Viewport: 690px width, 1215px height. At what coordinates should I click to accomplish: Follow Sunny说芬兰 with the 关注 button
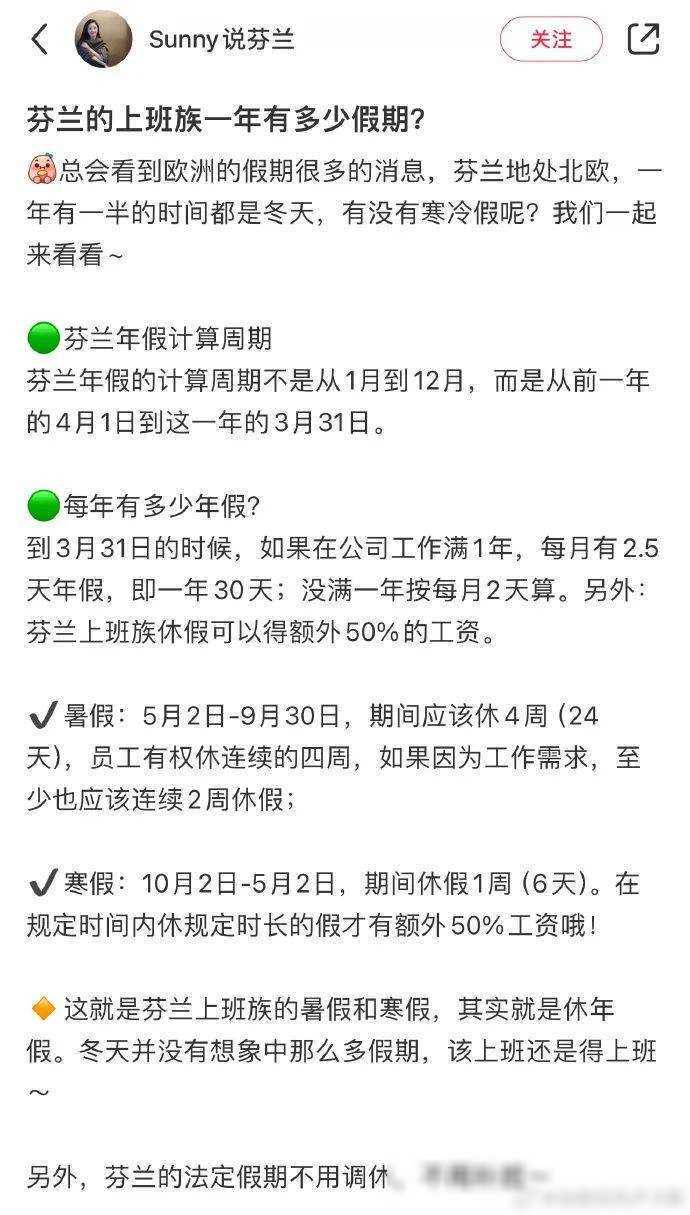[551, 40]
